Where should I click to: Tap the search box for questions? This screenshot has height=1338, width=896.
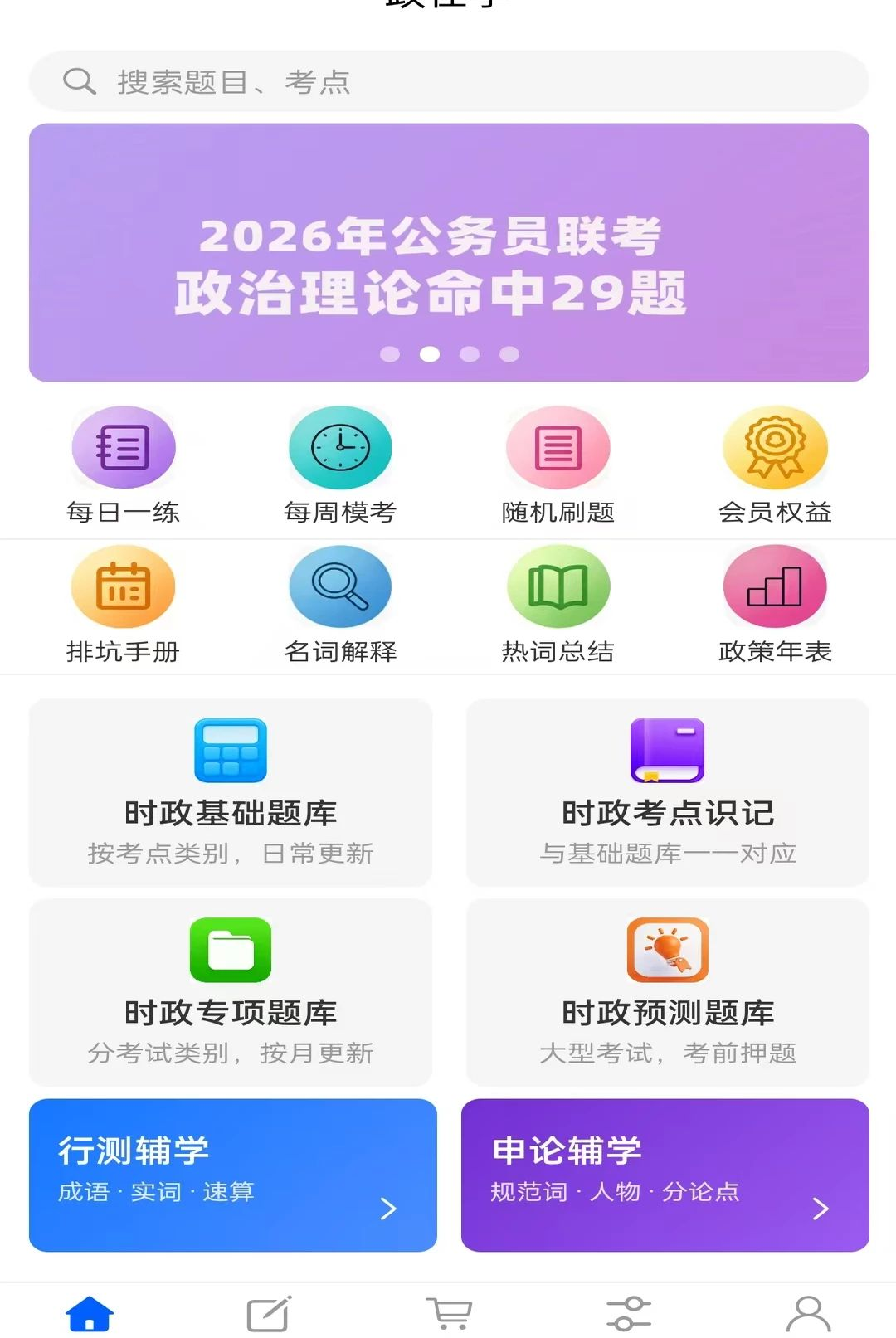[x=449, y=81]
